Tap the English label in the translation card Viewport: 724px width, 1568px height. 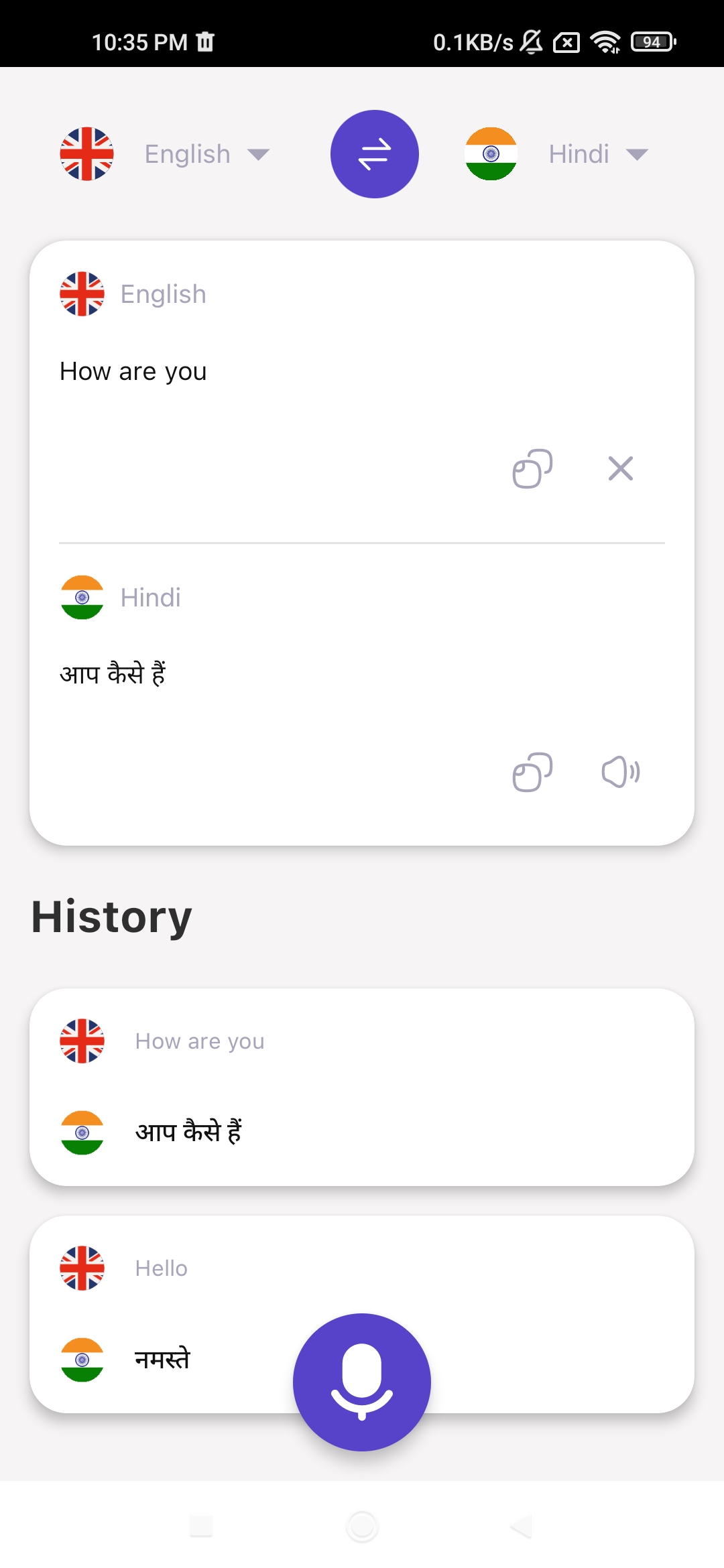(x=163, y=294)
